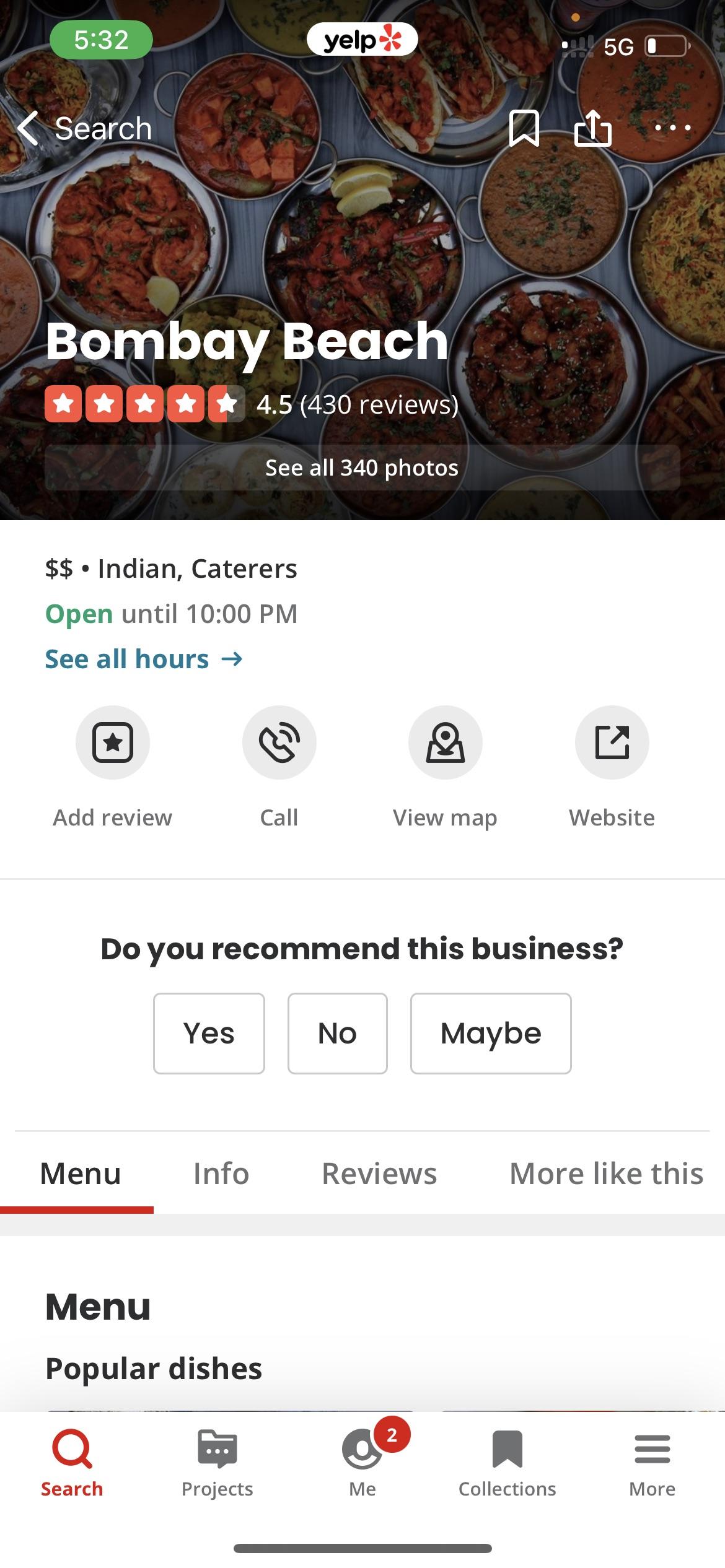This screenshot has height=1568, width=725.
Task: Open See all hours link
Action: 144,659
